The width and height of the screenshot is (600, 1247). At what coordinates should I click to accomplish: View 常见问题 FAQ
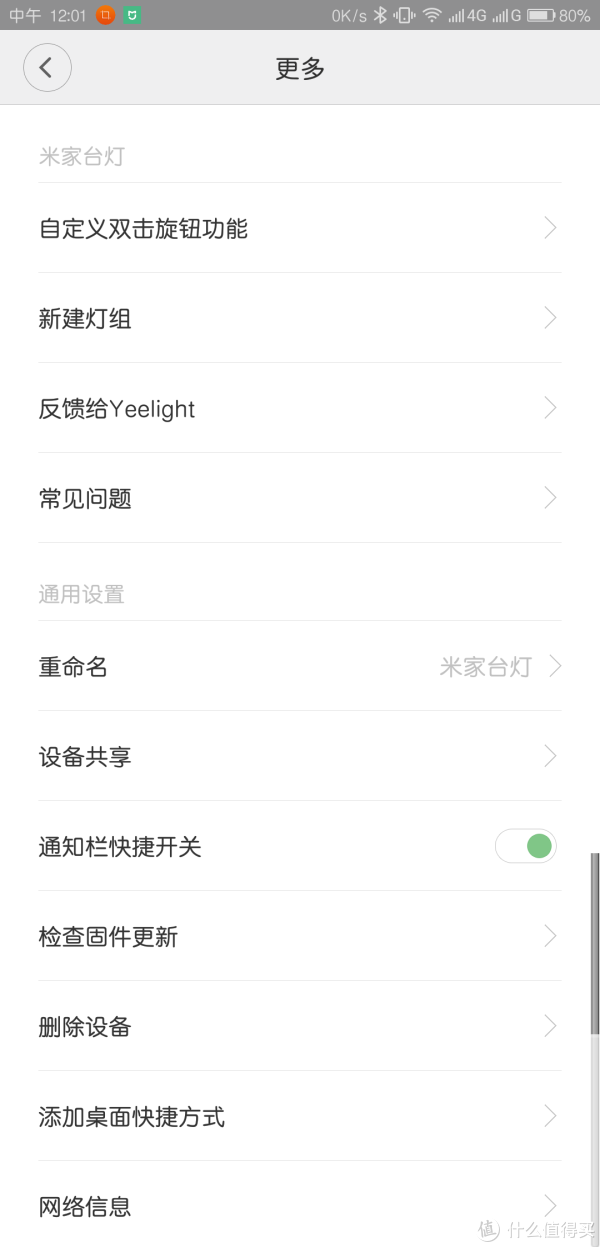tap(300, 498)
